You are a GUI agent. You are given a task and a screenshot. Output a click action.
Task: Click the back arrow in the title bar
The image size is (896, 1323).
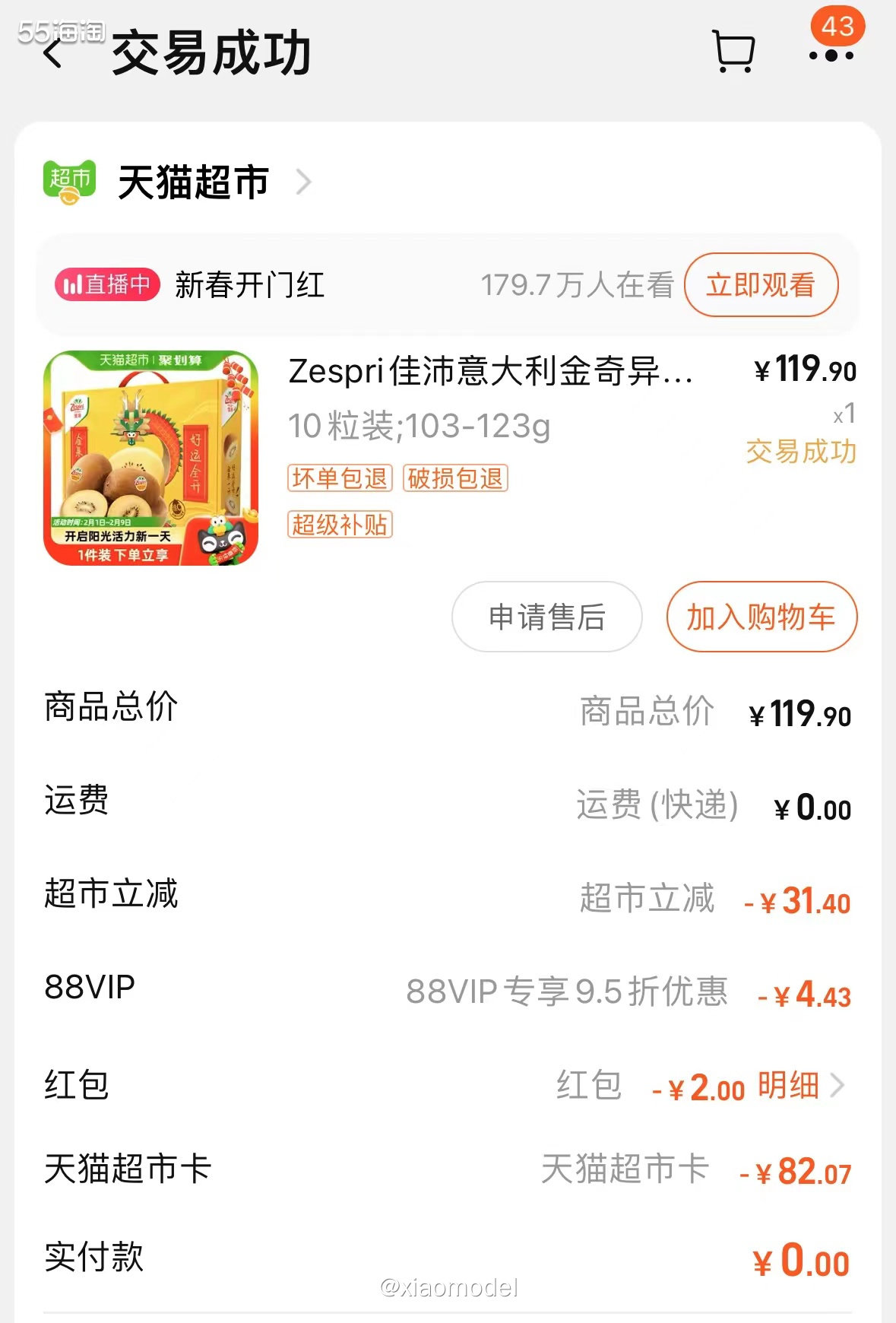pyautogui.click(x=51, y=56)
